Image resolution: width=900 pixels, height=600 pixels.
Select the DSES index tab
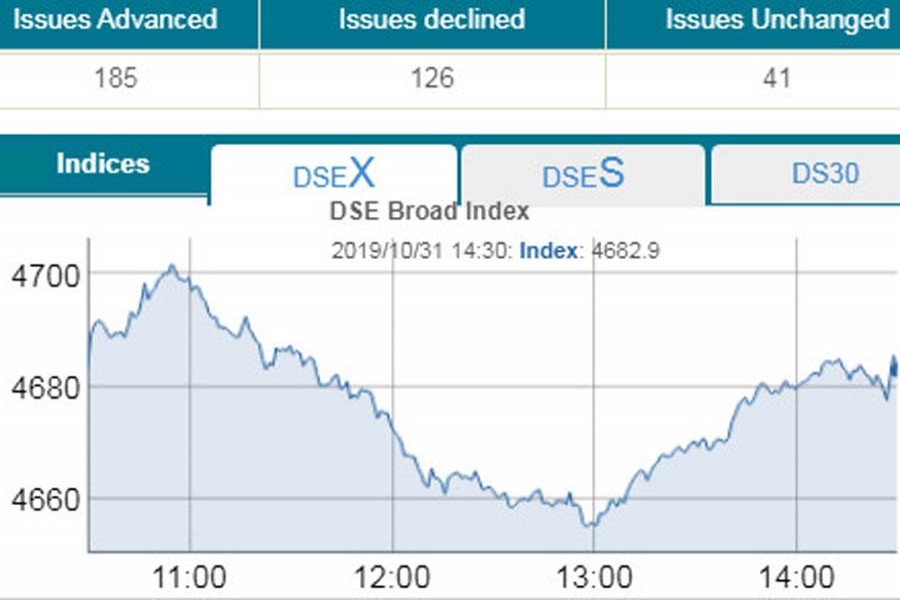pyautogui.click(x=583, y=174)
